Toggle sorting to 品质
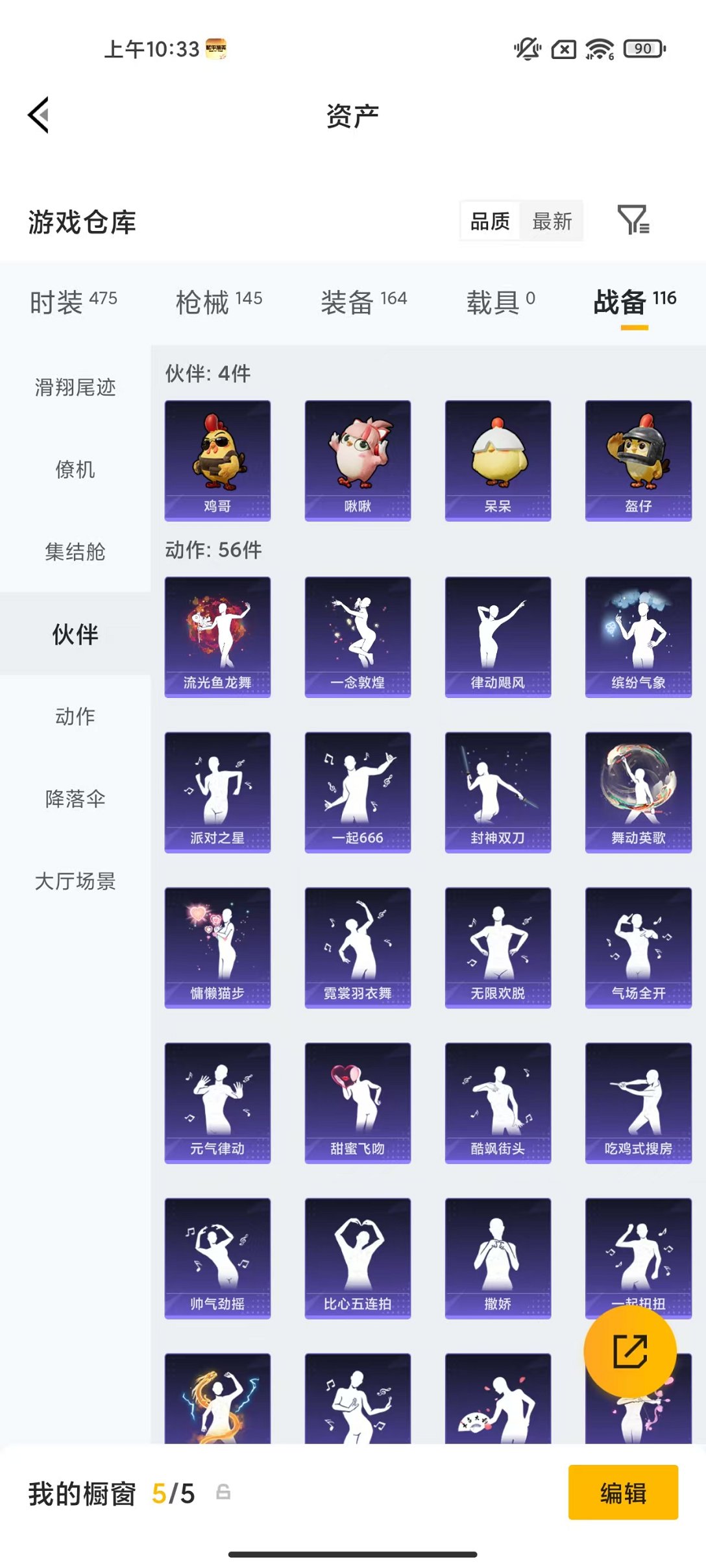The height and width of the screenshot is (1568, 706). [x=489, y=221]
